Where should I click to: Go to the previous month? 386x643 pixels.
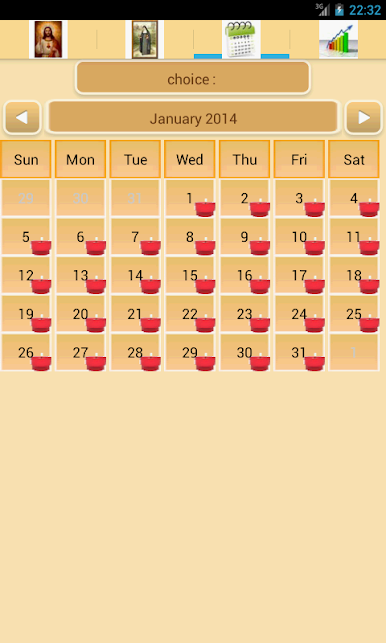click(x=22, y=118)
